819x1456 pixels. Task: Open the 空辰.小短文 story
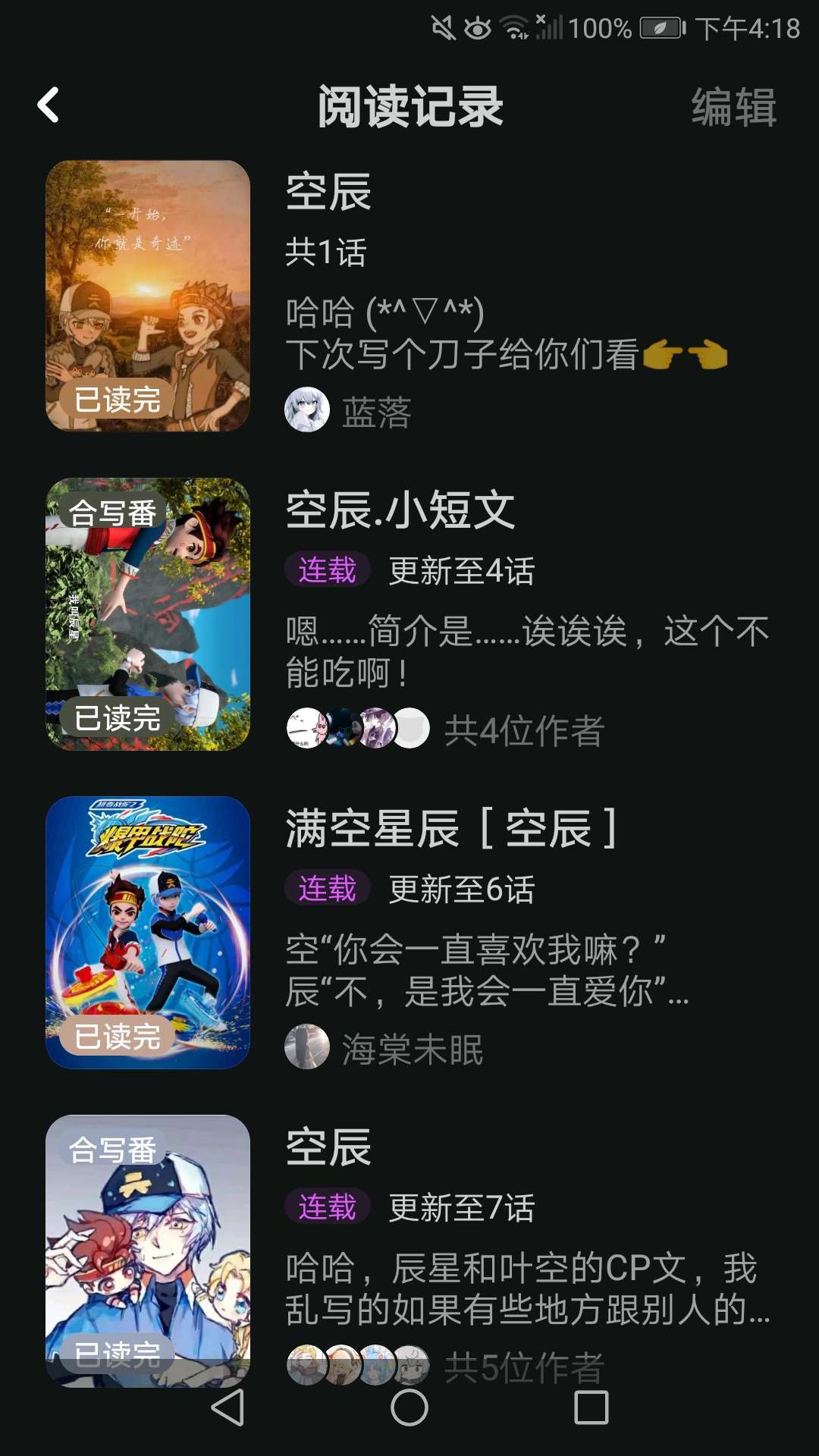tap(400, 510)
